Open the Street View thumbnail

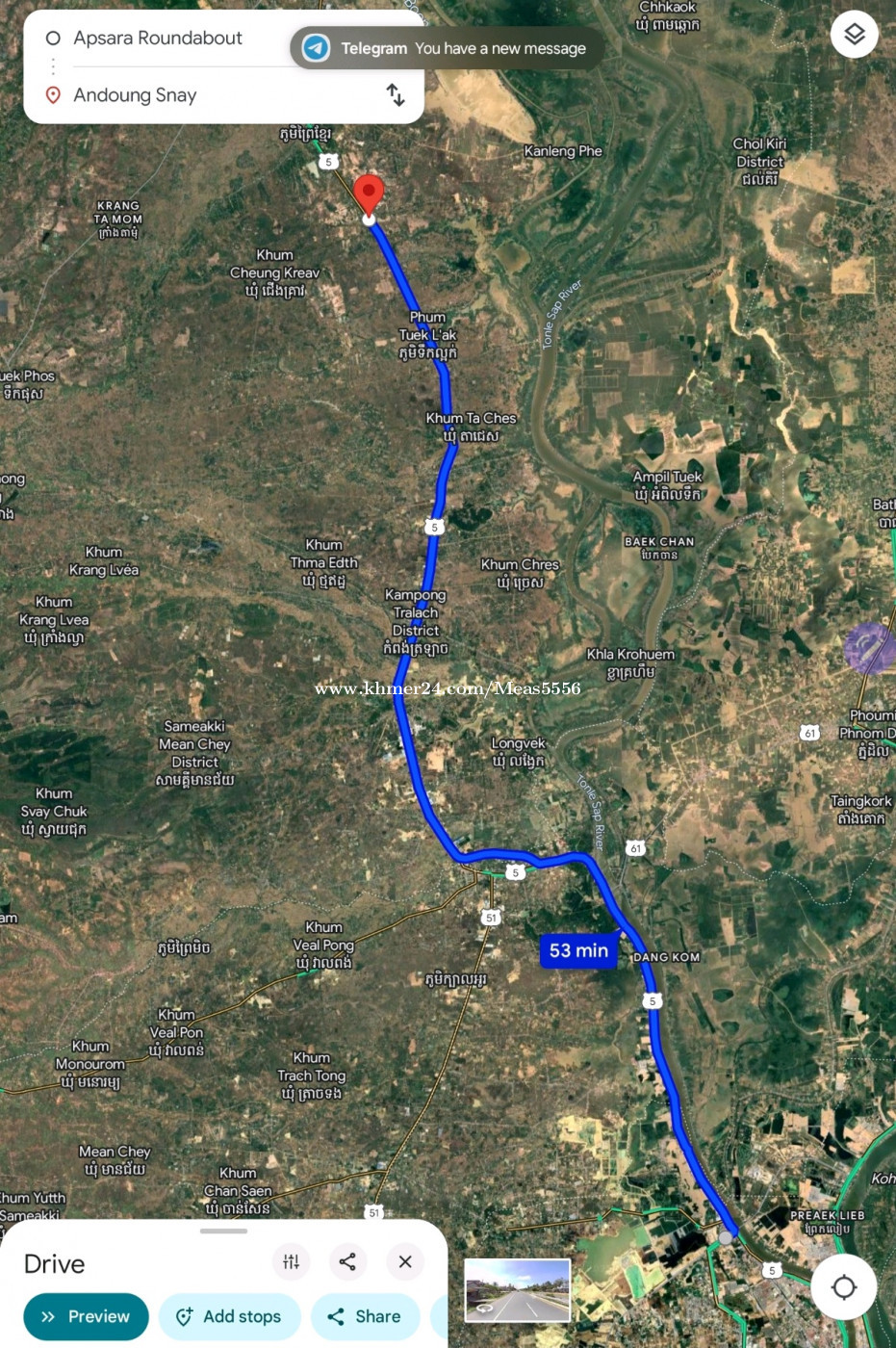(x=517, y=1290)
